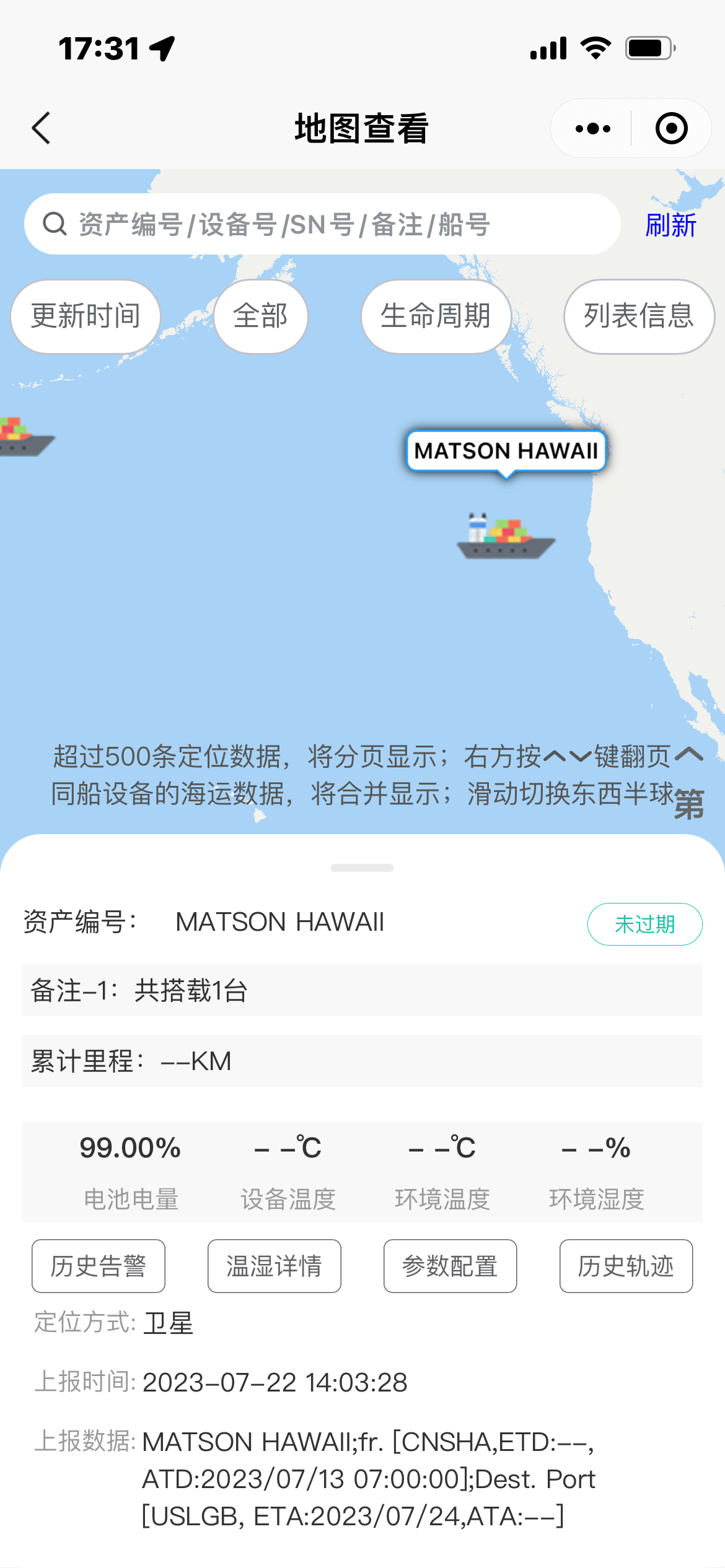Open 参数配置 settings
This screenshot has width=725, height=1568.
[x=450, y=1266]
